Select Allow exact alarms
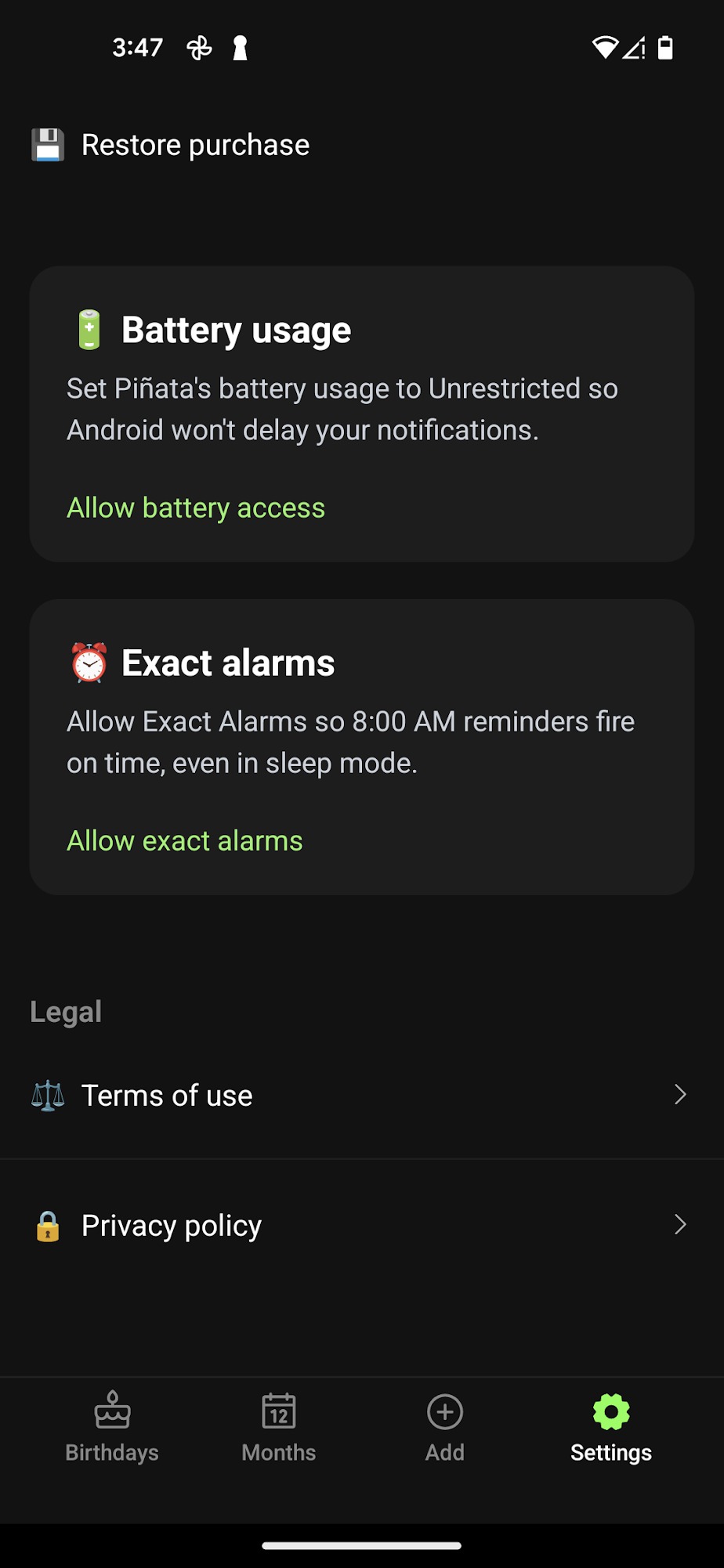Screen dimensions: 724x1568 (x=185, y=840)
